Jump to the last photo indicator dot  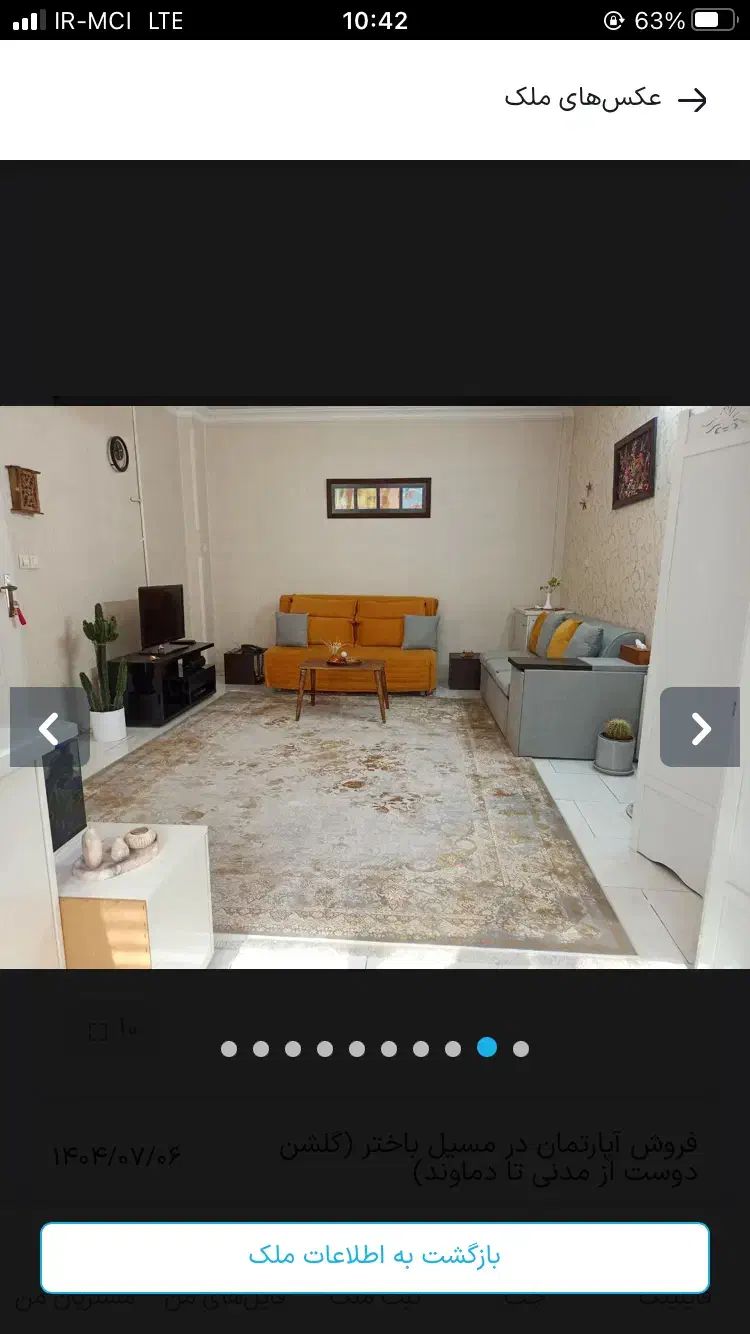tap(520, 1049)
